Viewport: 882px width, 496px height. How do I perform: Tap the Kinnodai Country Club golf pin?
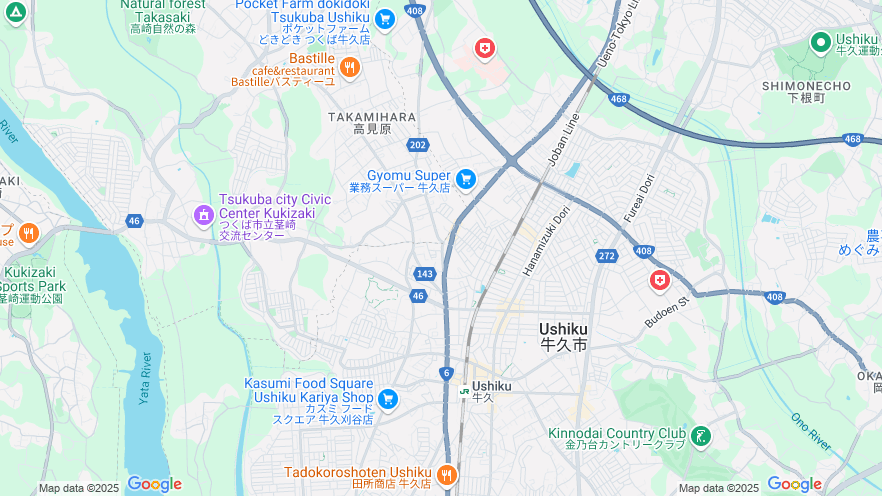701,436
